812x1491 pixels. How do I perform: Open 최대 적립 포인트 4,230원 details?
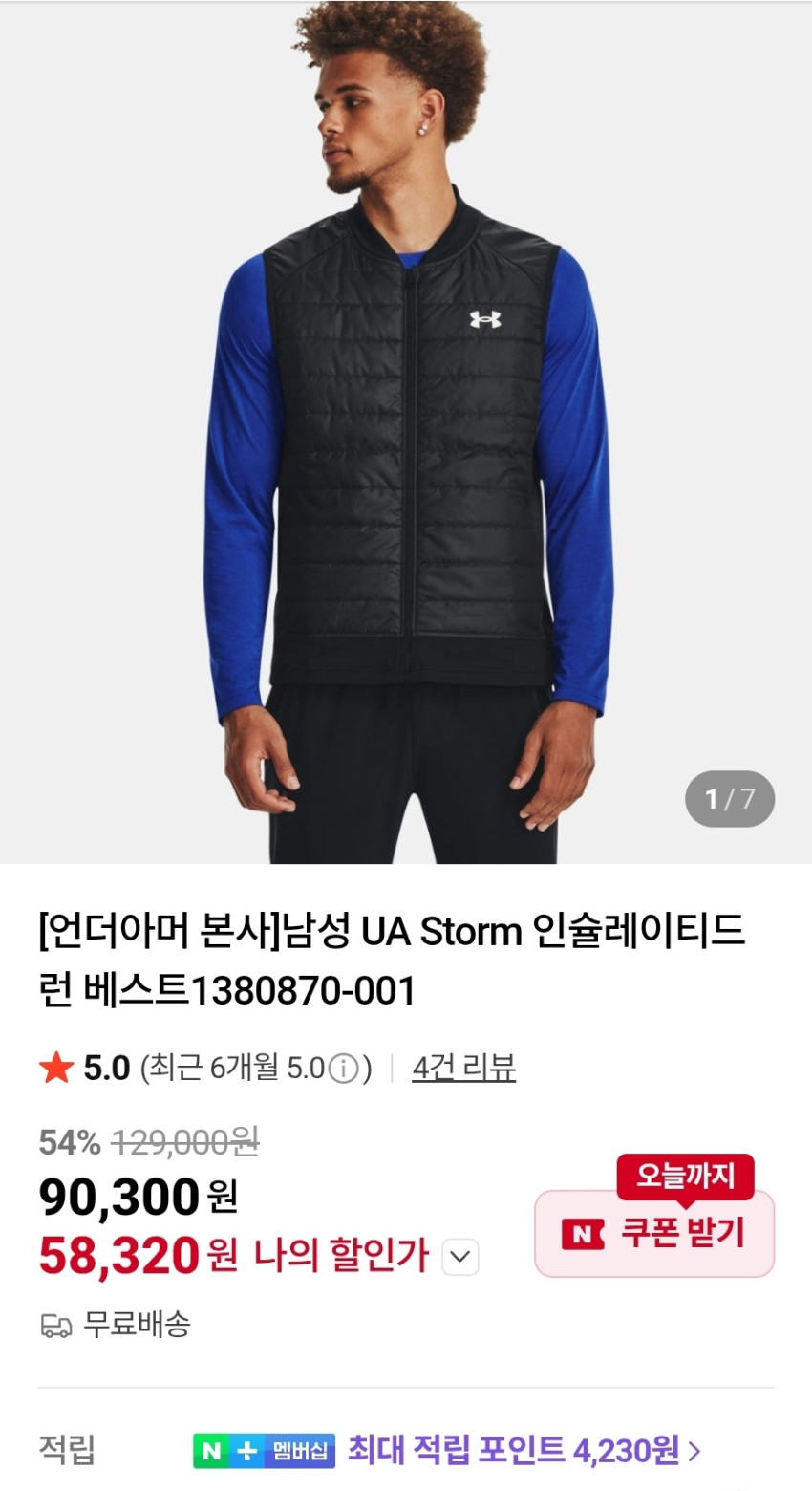(x=524, y=1451)
